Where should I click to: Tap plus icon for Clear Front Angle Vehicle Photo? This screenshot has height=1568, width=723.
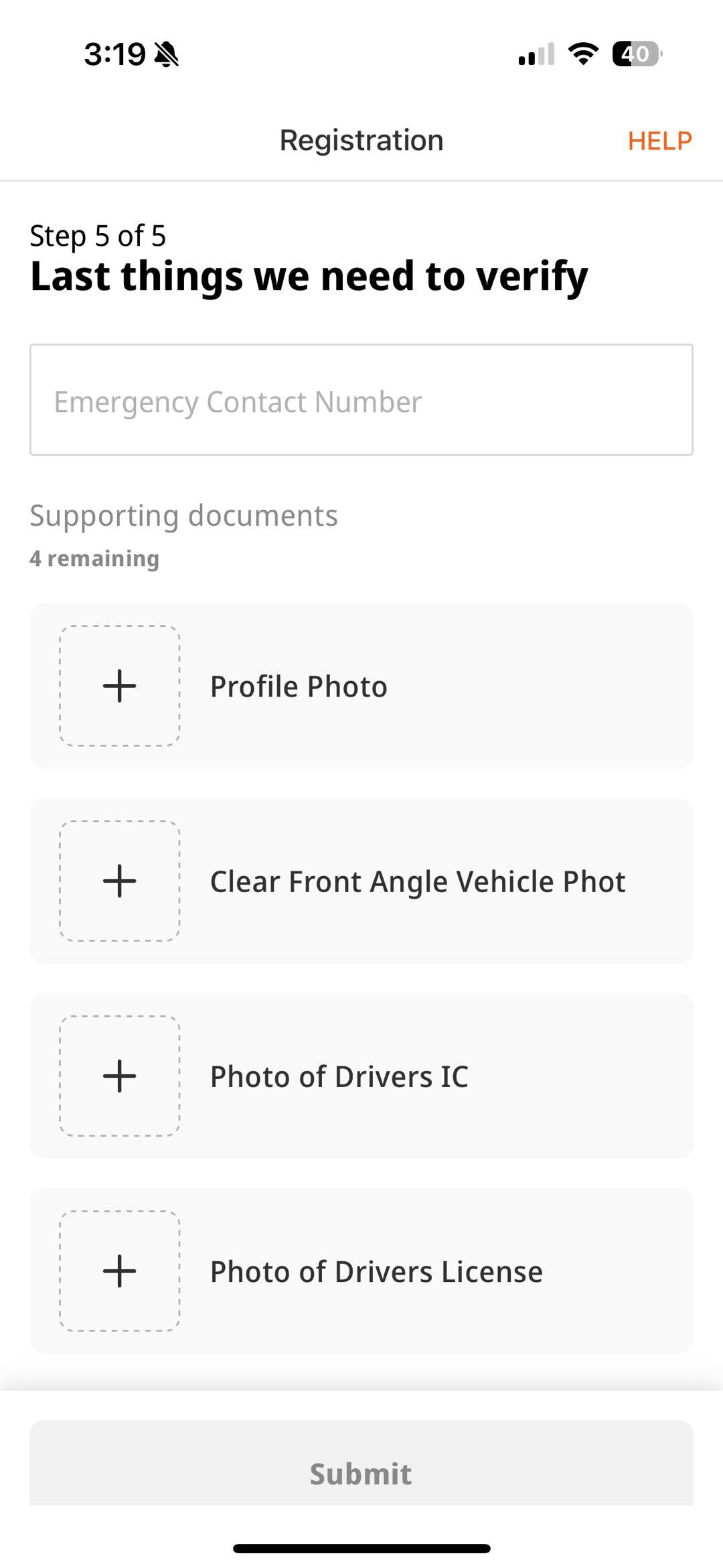(x=119, y=881)
